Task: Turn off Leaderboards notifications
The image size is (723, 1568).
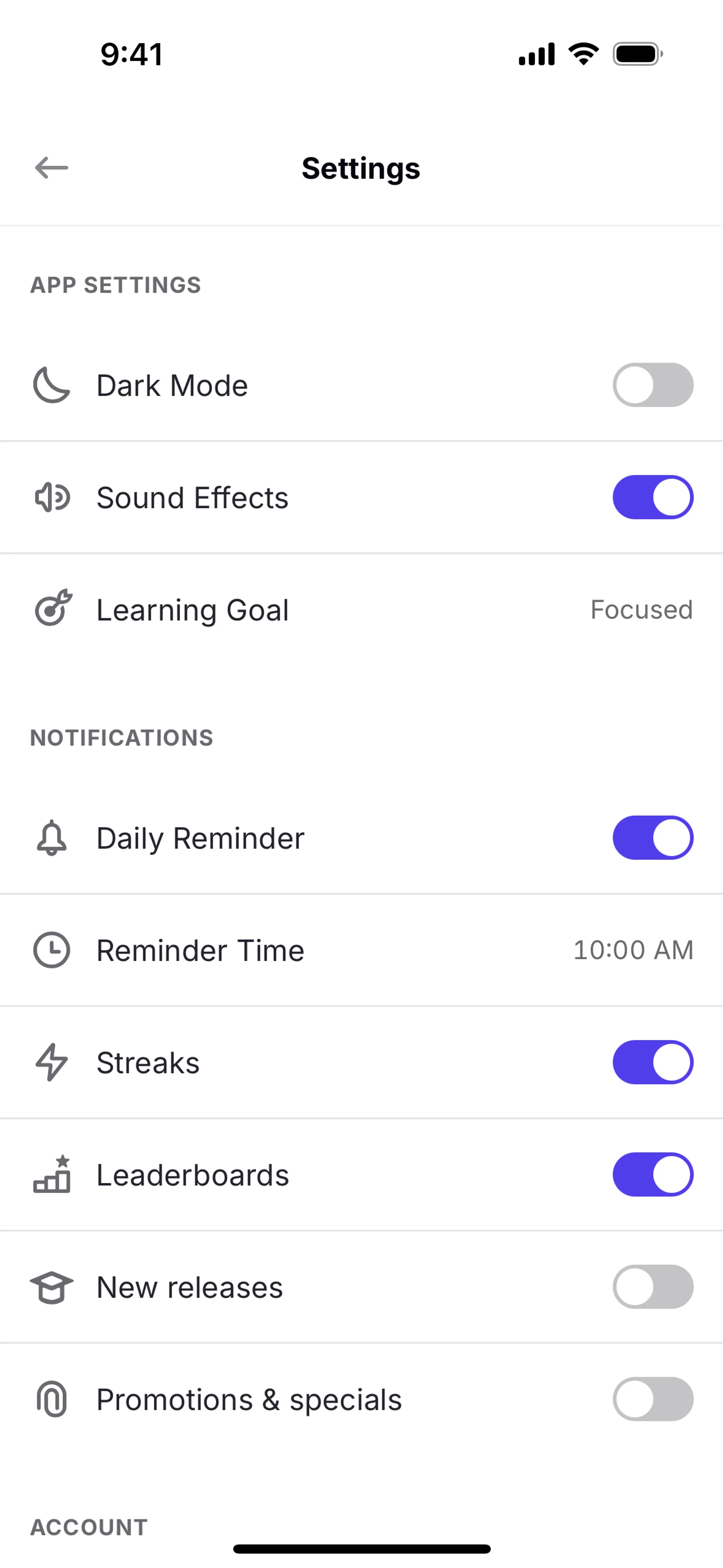Action: tap(653, 1174)
